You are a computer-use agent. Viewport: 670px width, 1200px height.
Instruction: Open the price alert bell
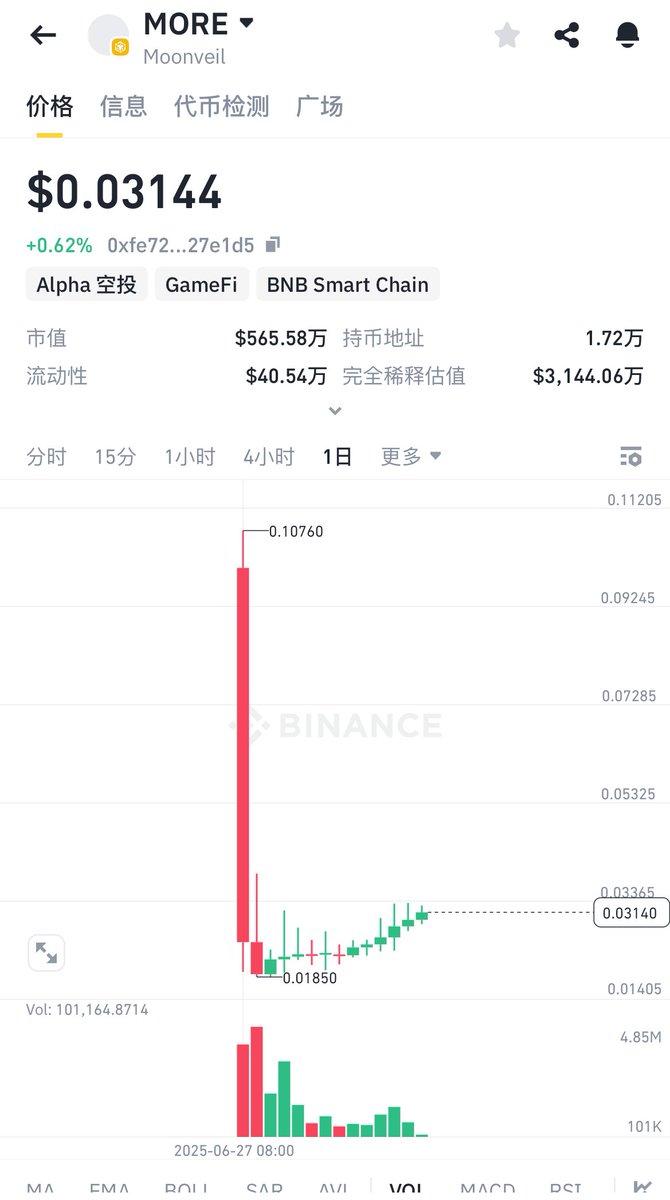click(627, 35)
